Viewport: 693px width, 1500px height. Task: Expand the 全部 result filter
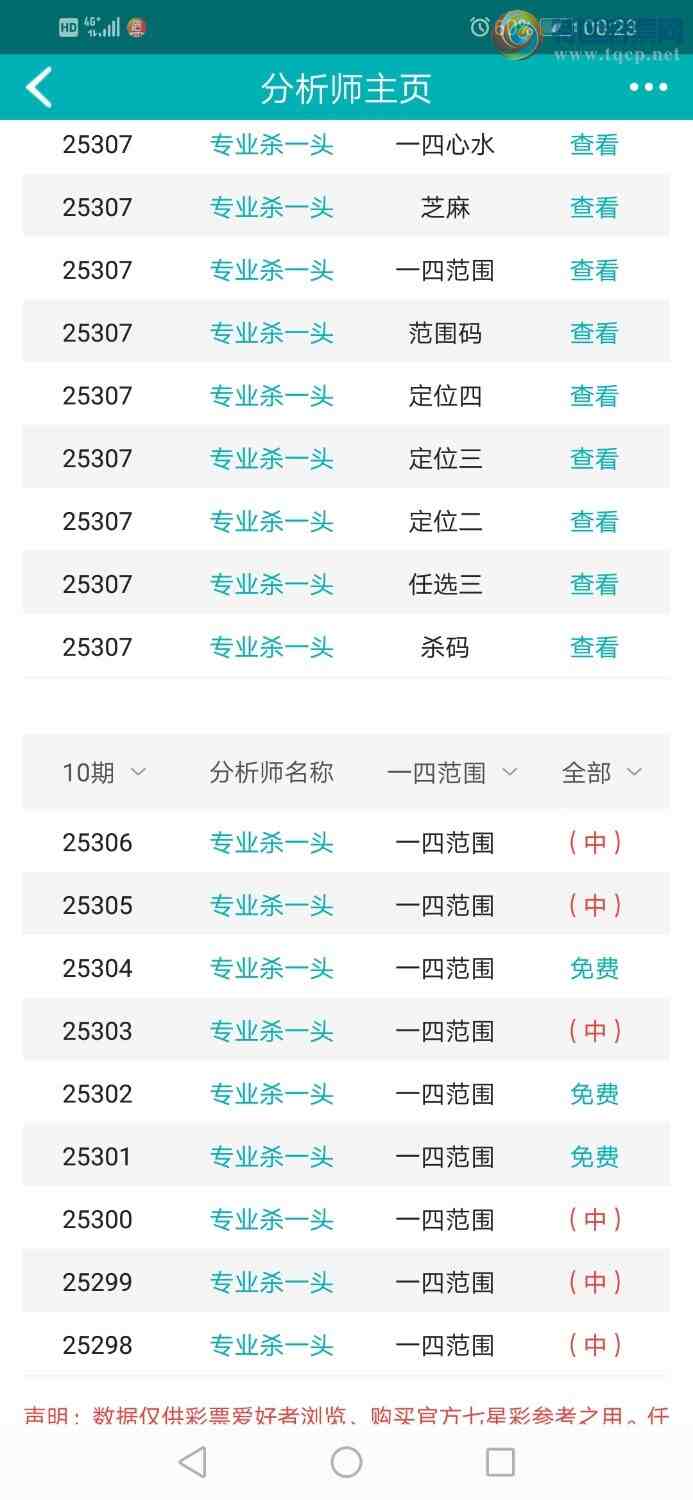(x=601, y=772)
